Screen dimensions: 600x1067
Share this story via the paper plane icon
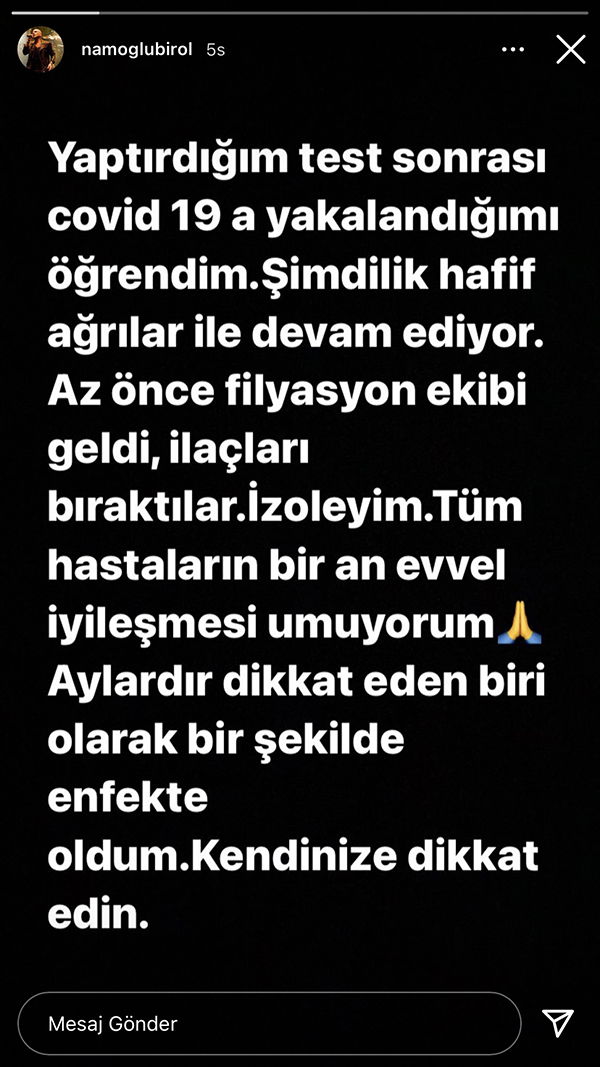558,1021
